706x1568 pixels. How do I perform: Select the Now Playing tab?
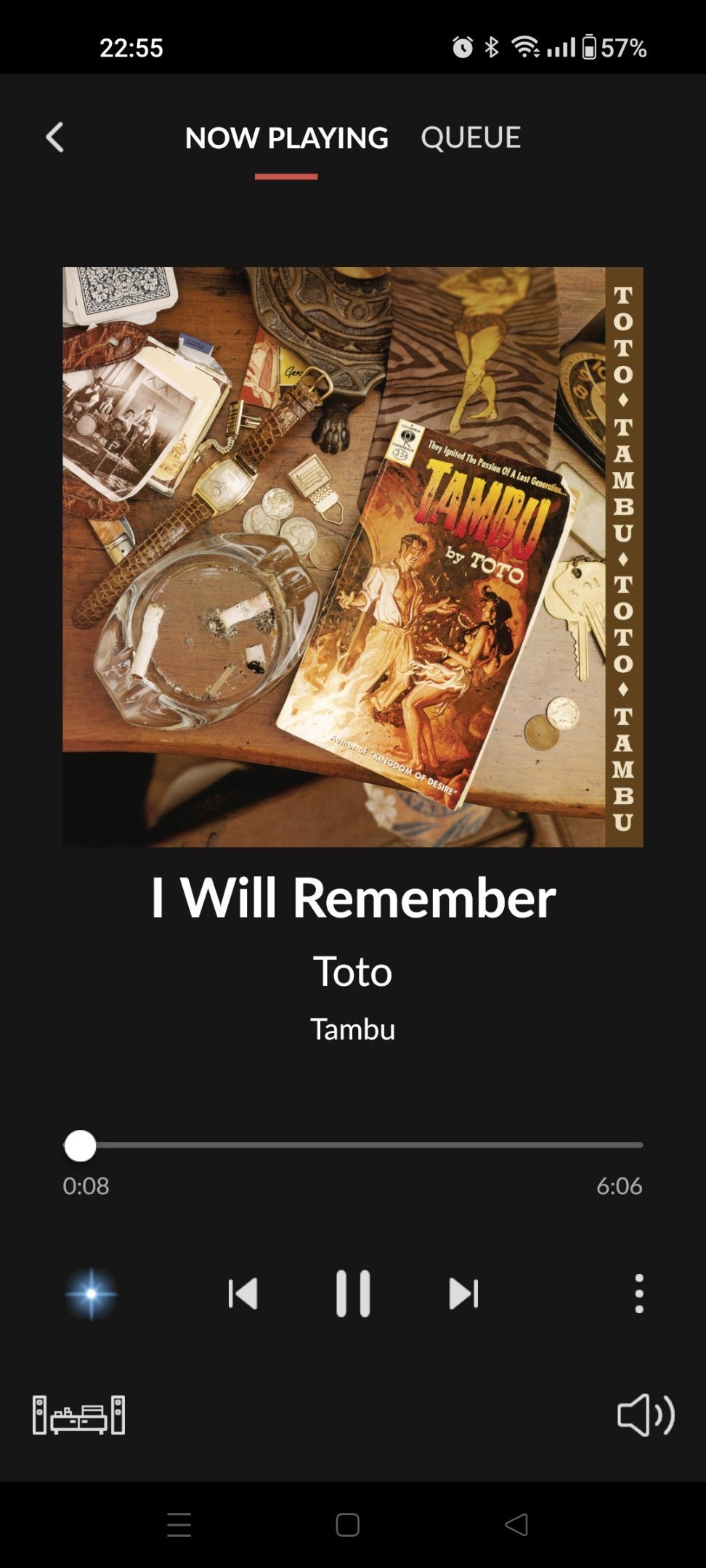(x=286, y=137)
